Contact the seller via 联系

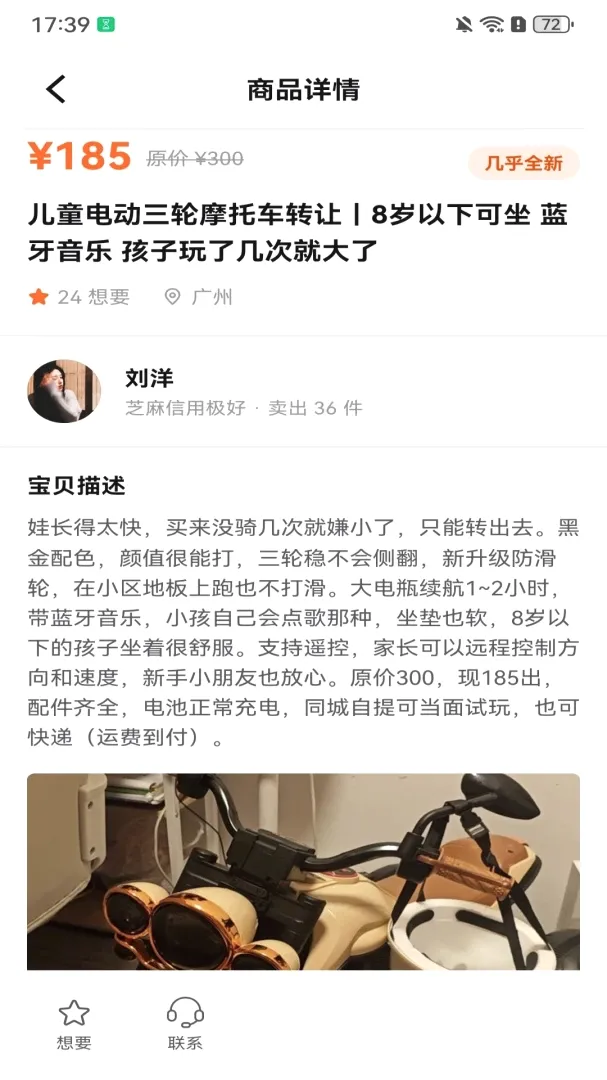pyautogui.click(x=185, y=1024)
